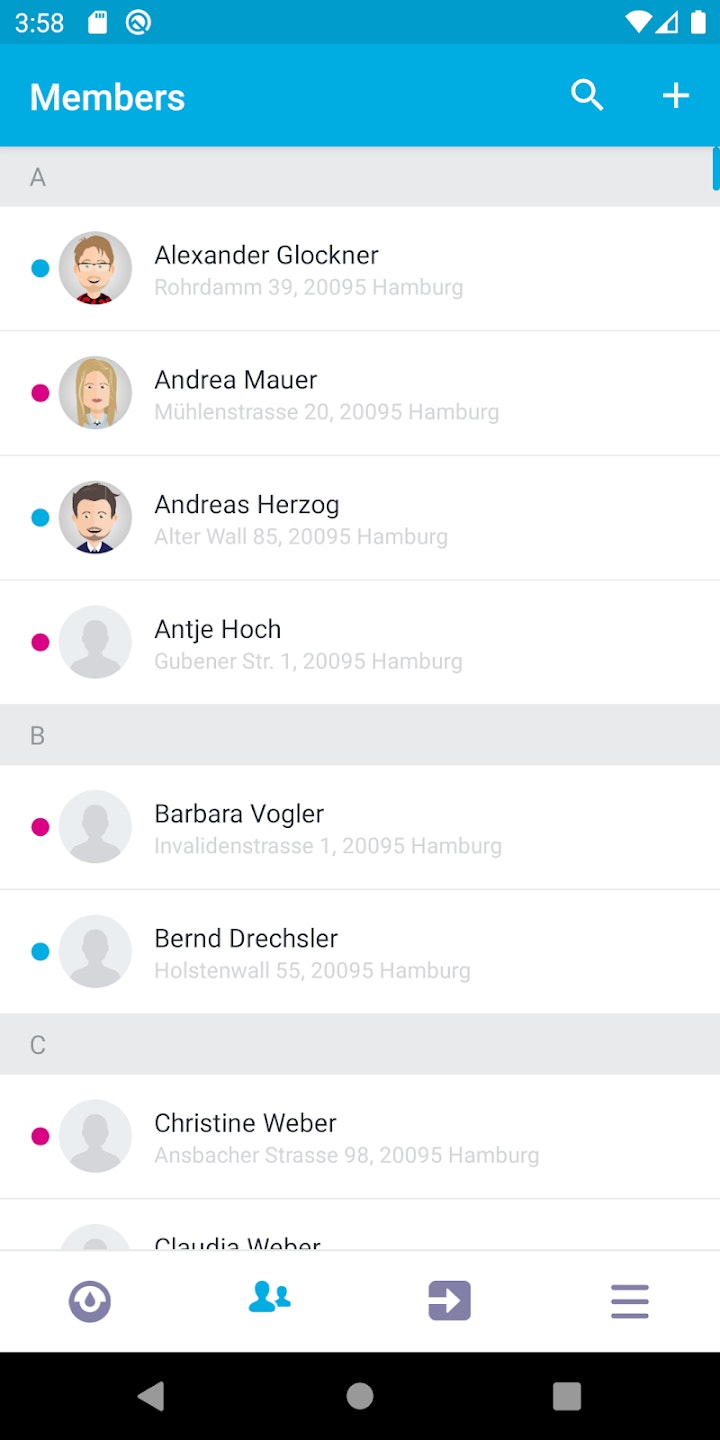This screenshot has height=1440, width=720.
Task: Open the arrow tab in bottom navigation
Action: click(449, 1301)
